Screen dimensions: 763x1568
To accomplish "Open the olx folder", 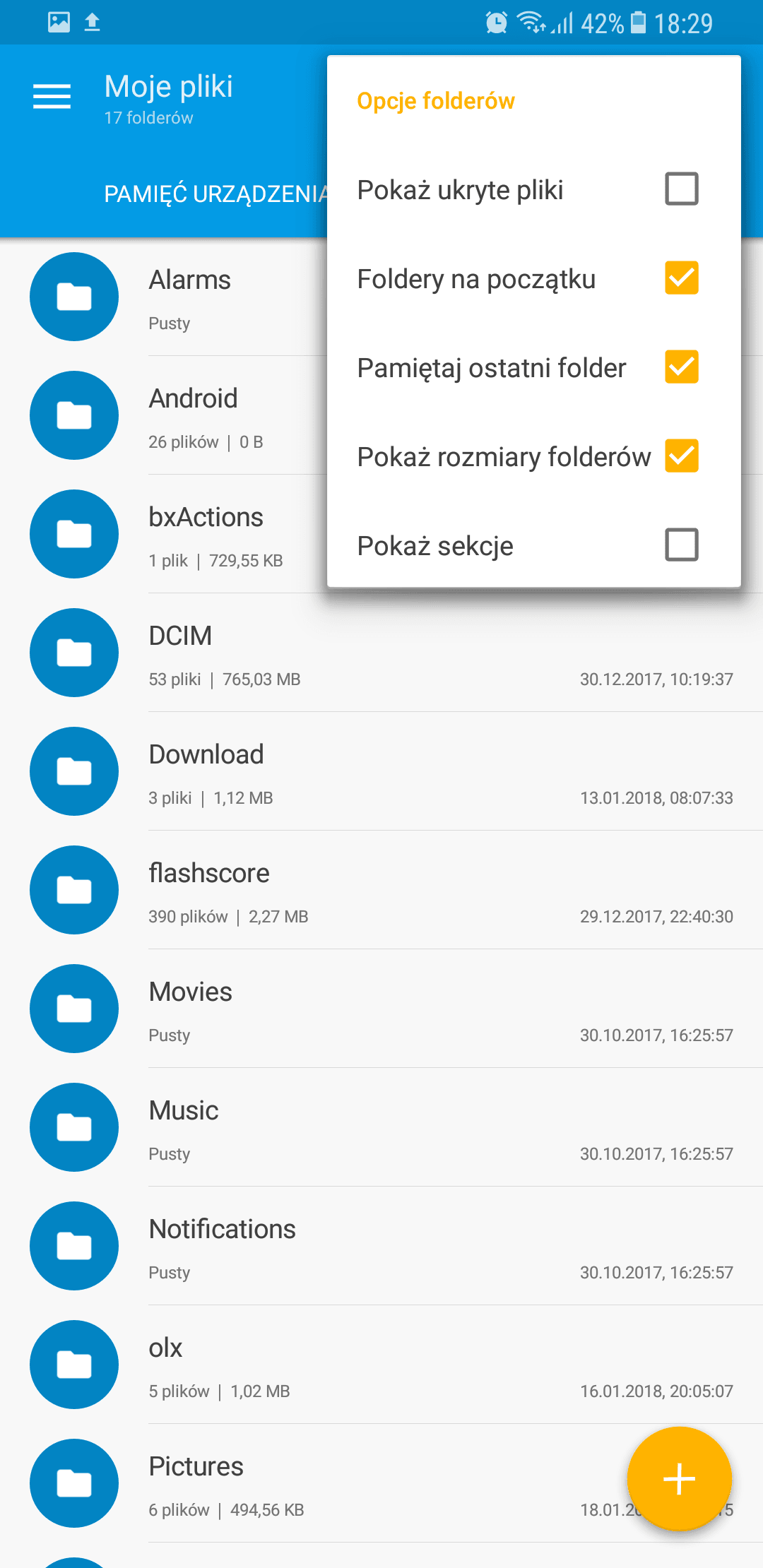I will coord(381,1365).
